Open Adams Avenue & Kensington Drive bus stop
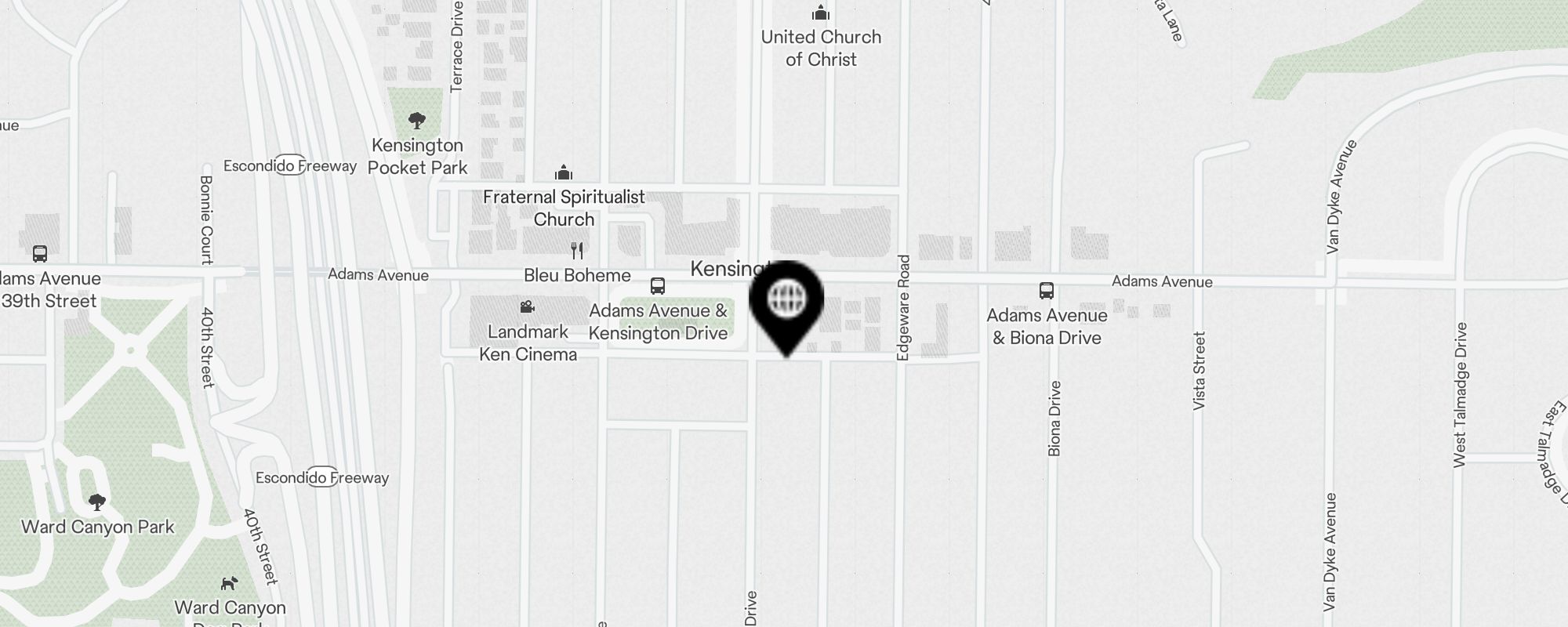The image size is (1568, 627). click(x=658, y=286)
